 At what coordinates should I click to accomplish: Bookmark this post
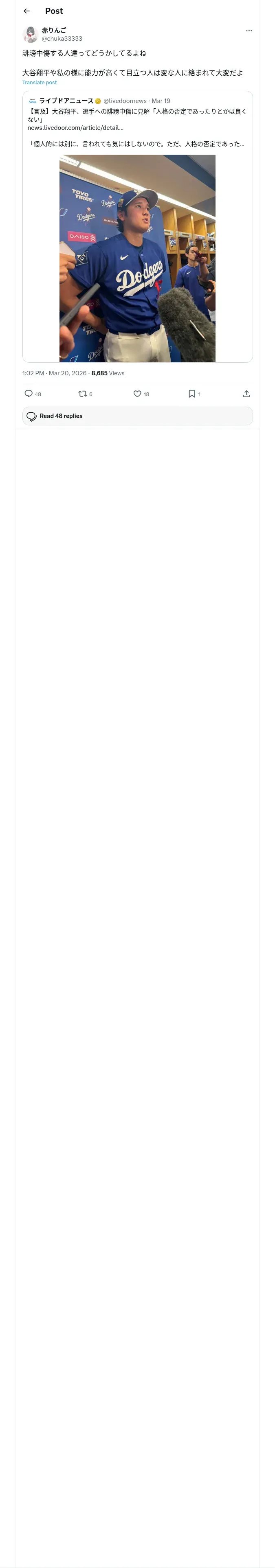[x=194, y=394]
